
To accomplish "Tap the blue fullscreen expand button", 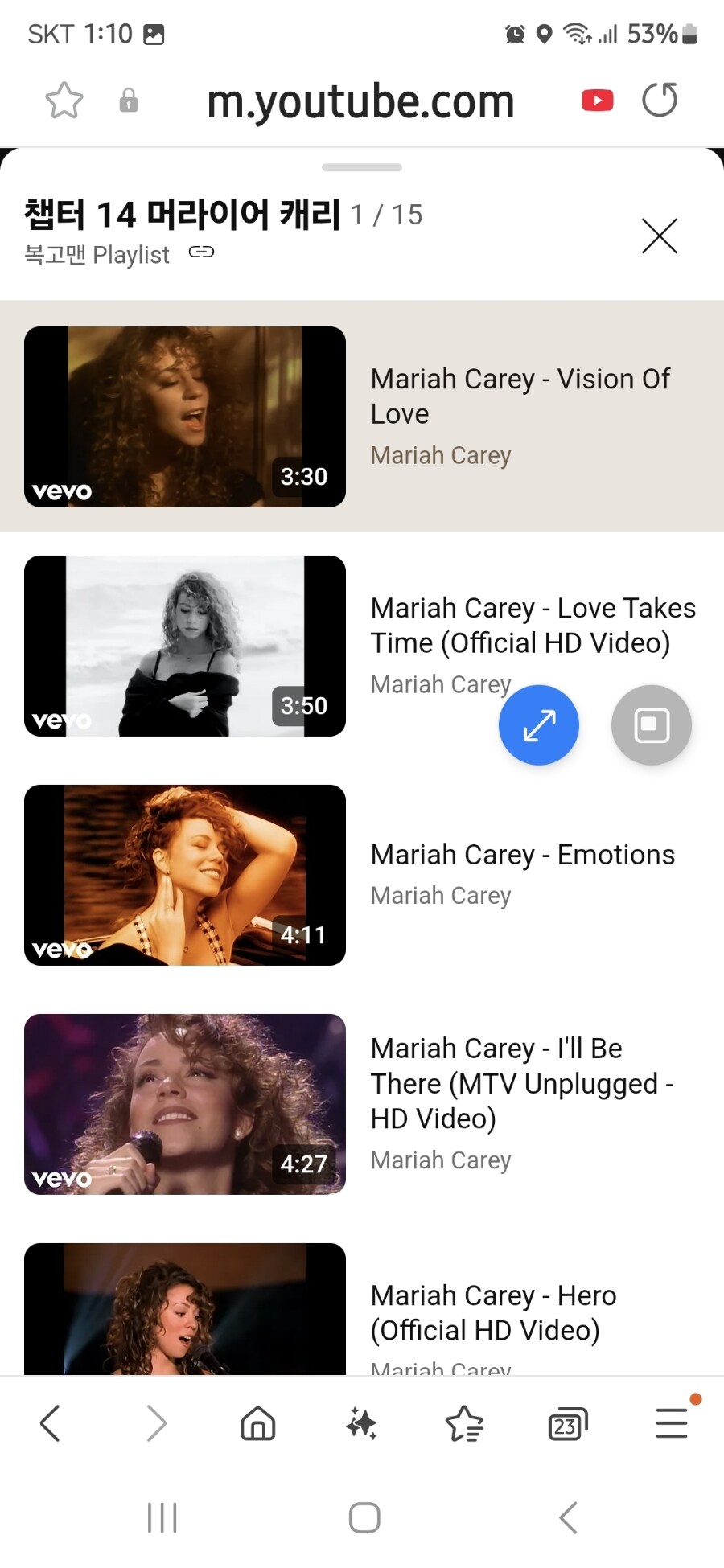I will click(x=539, y=724).
